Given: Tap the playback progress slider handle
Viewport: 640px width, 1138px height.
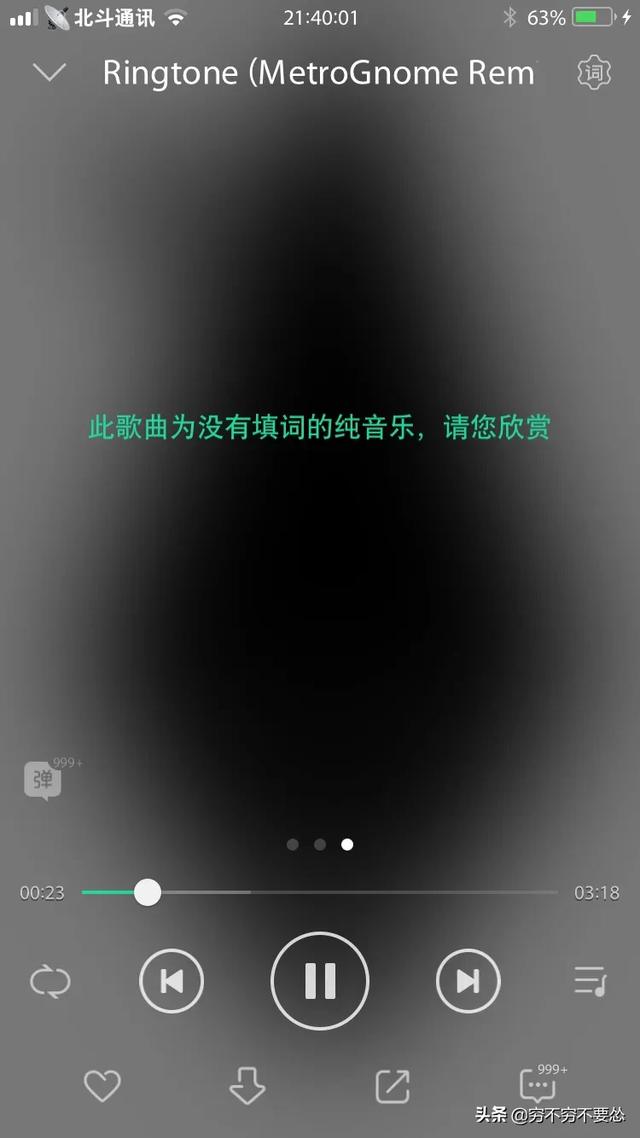Looking at the screenshot, I should [x=147, y=892].
